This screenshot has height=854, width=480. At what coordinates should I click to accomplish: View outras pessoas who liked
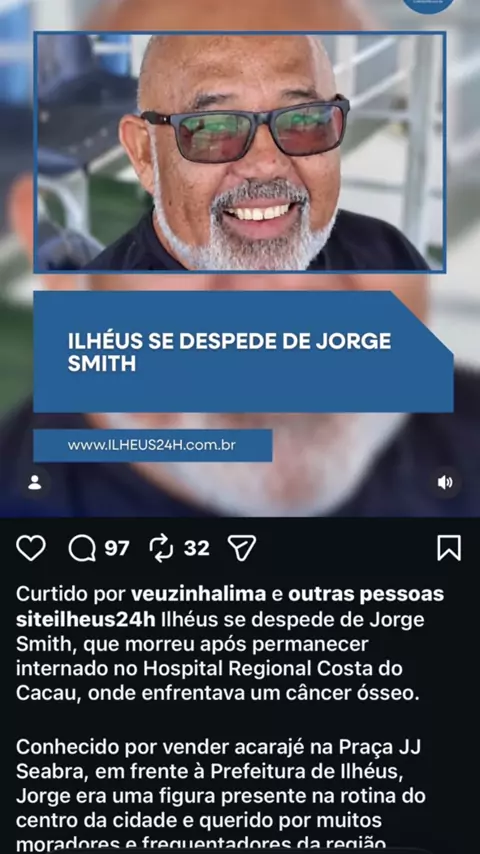[366, 594]
